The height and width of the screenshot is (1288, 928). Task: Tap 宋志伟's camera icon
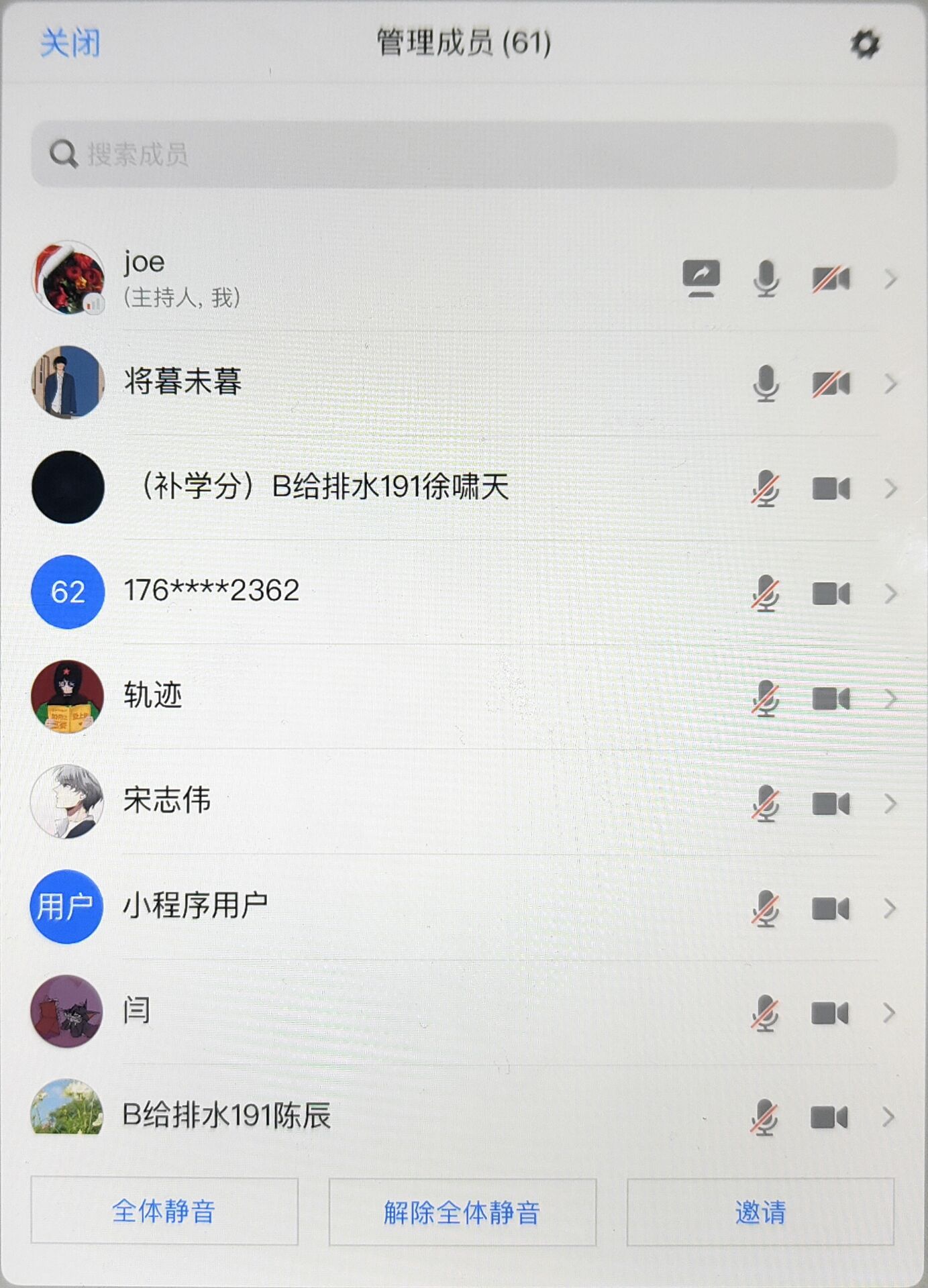click(x=831, y=804)
